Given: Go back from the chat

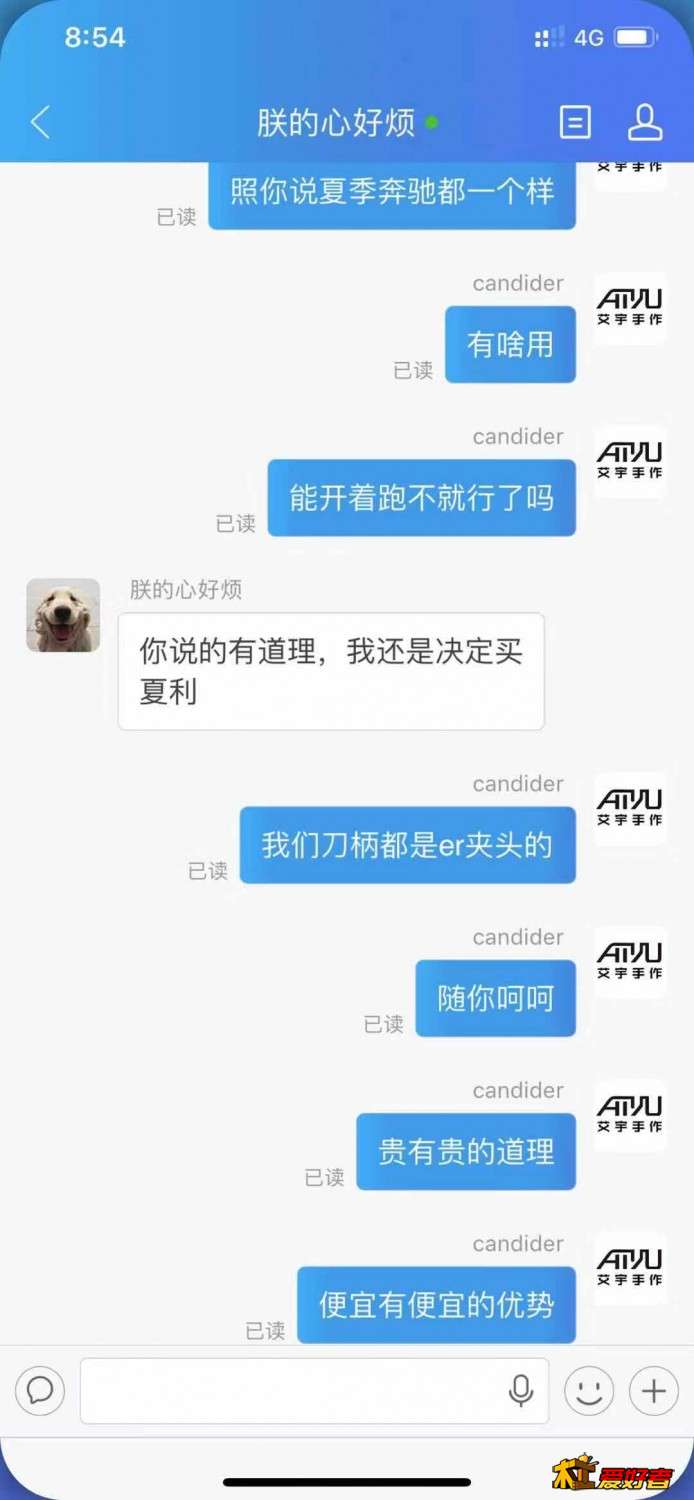Looking at the screenshot, I should (x=40, y=123).
